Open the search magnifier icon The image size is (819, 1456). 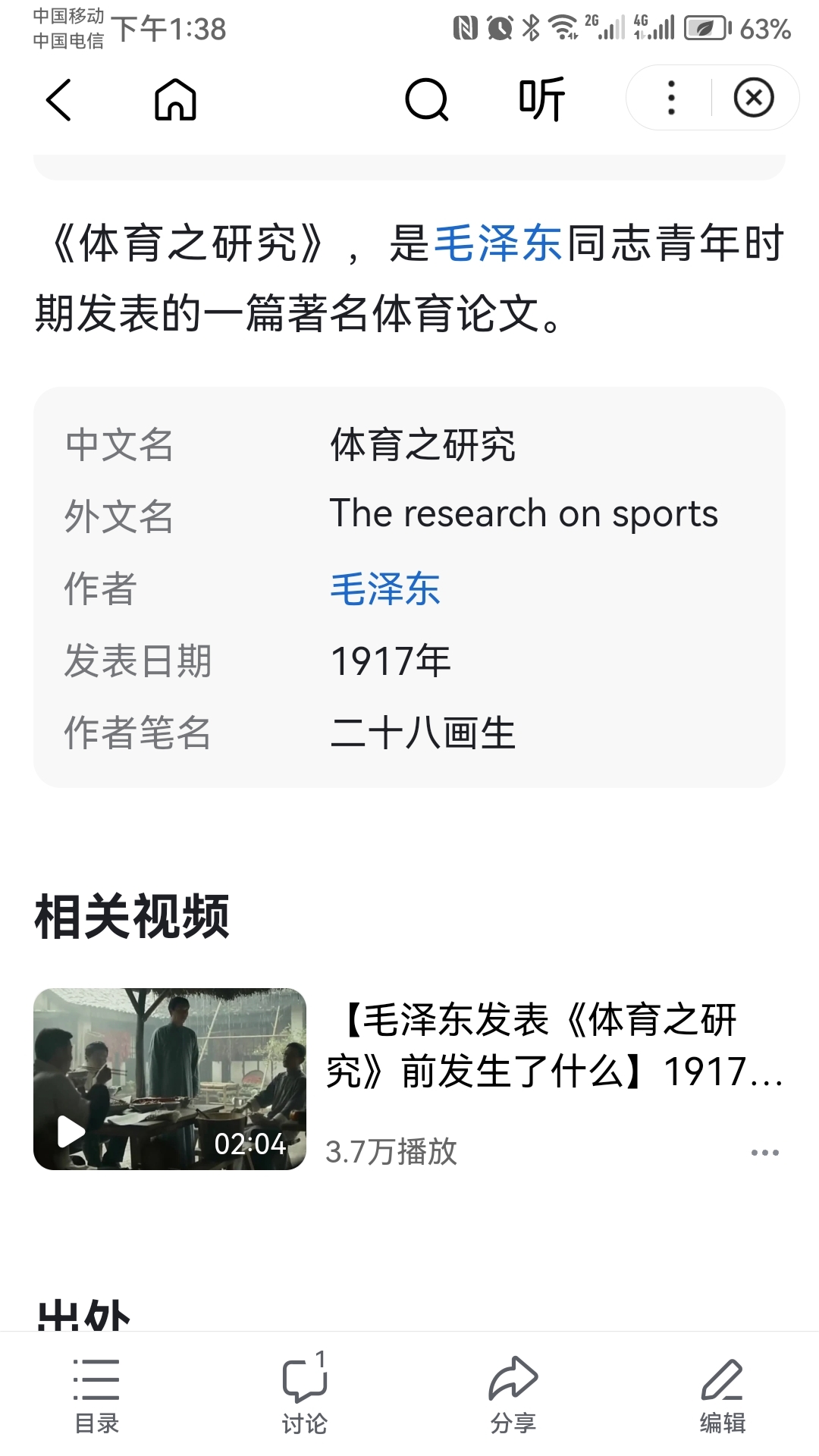pyautogui.click(x=426, y=99)
